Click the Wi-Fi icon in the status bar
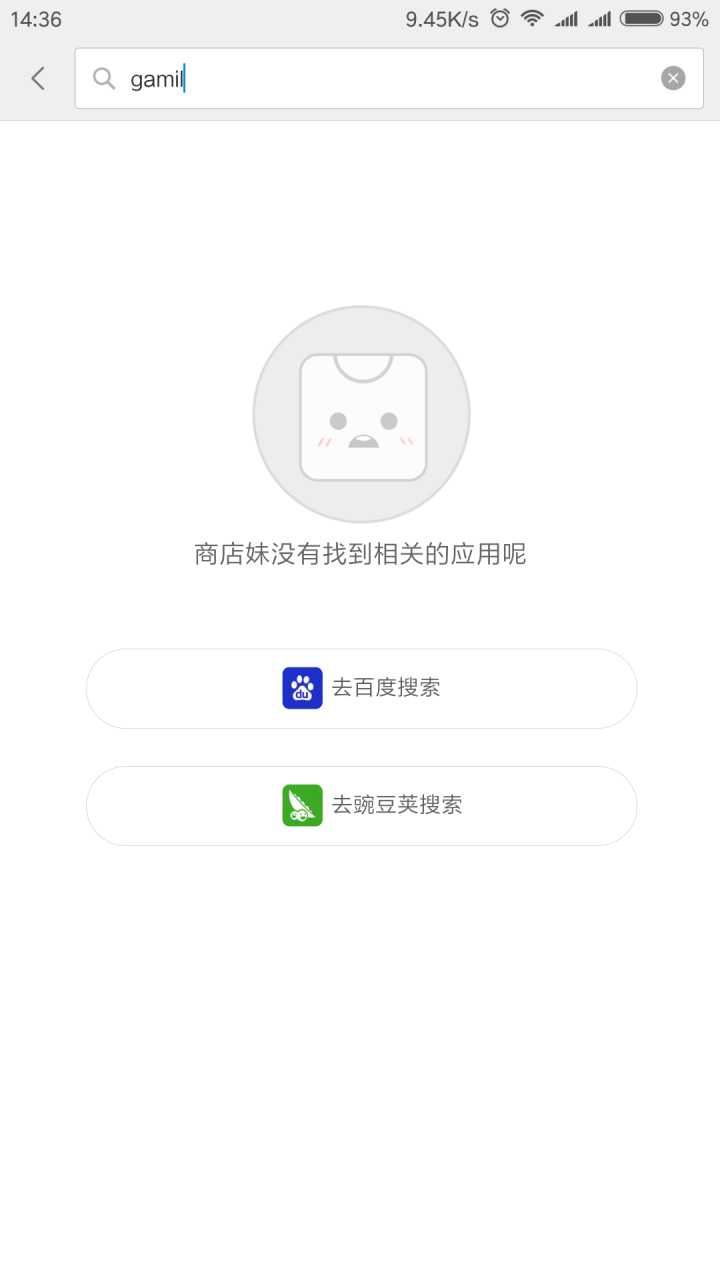720x1280 pixels. [x=533, y=17]
